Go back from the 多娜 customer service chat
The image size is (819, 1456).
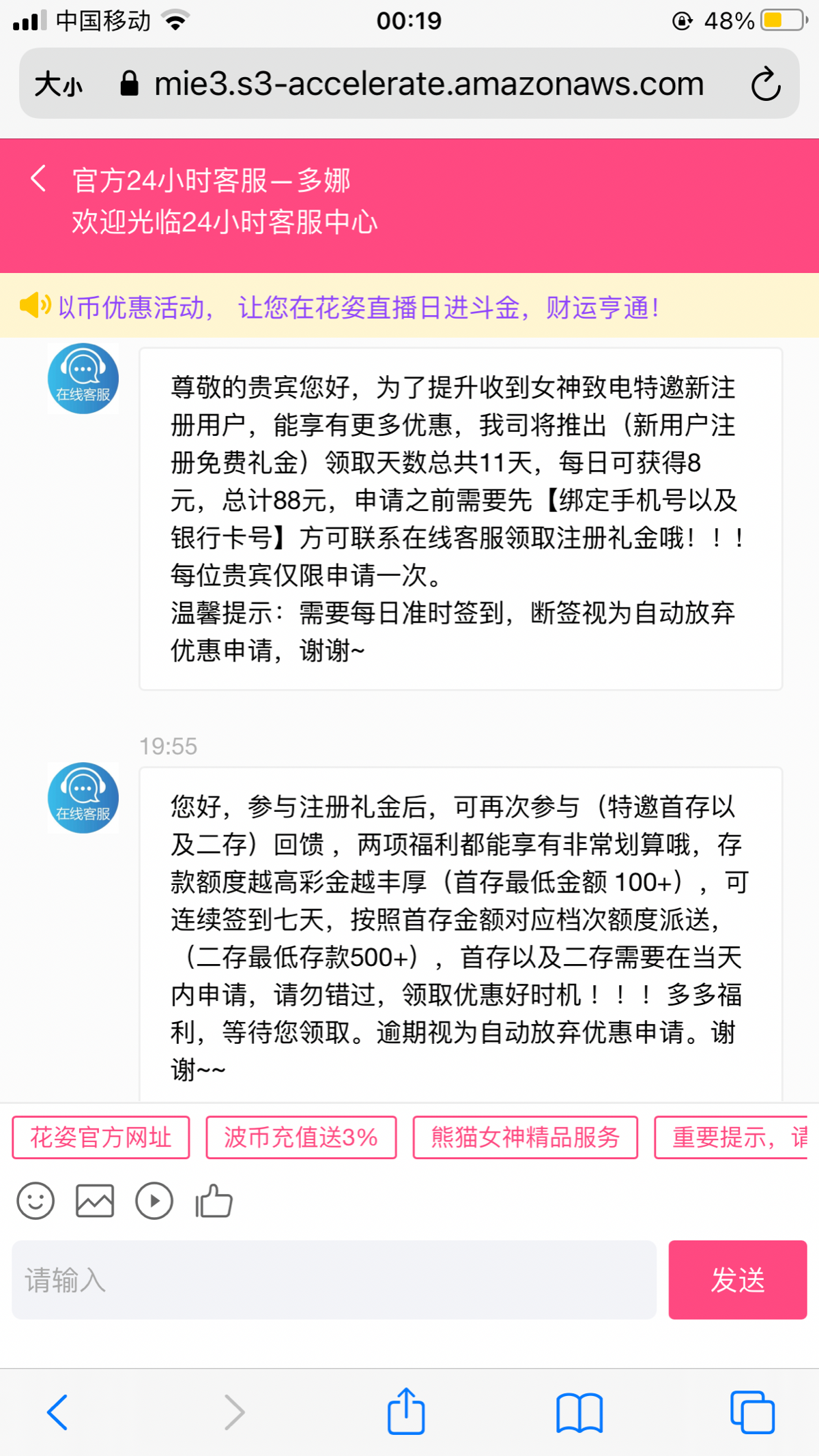click(x=39, y=179)
